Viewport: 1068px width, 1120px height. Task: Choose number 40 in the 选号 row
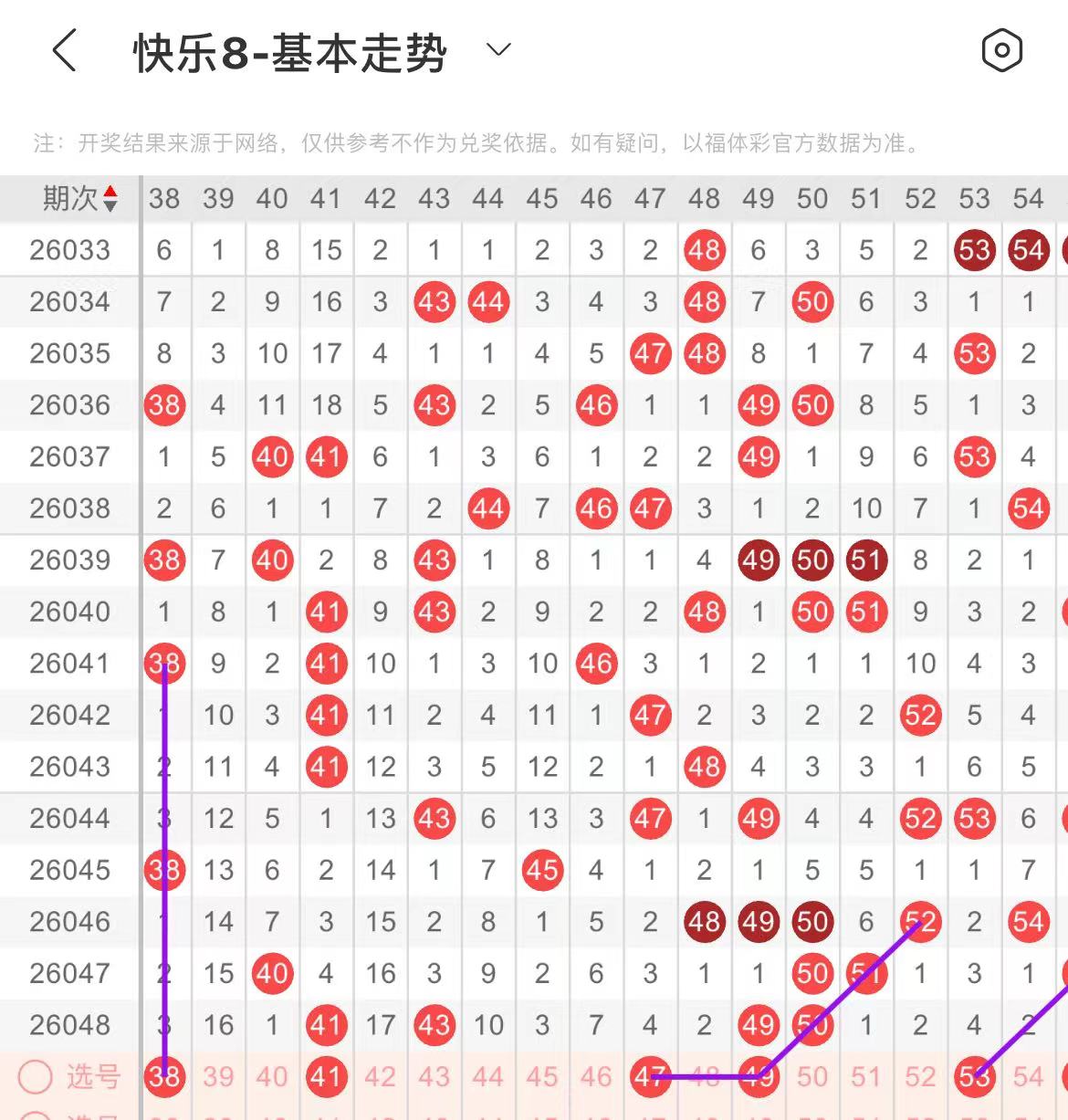point(272,1077)
